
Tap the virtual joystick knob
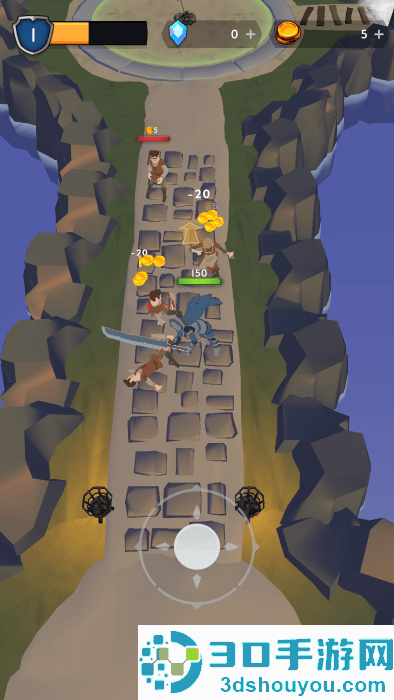tap(197, 546)
